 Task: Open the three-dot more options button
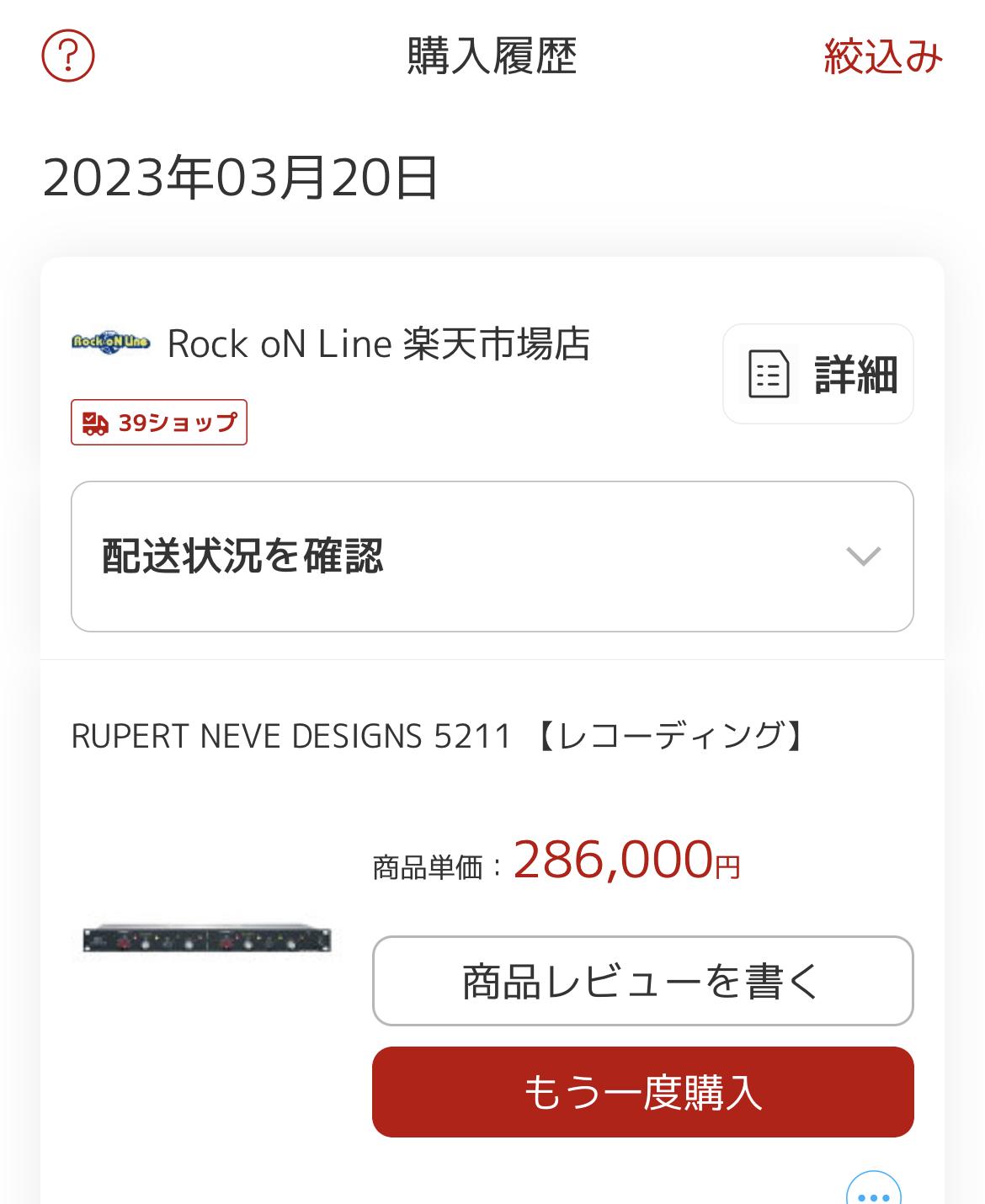tap(873, 1191)
